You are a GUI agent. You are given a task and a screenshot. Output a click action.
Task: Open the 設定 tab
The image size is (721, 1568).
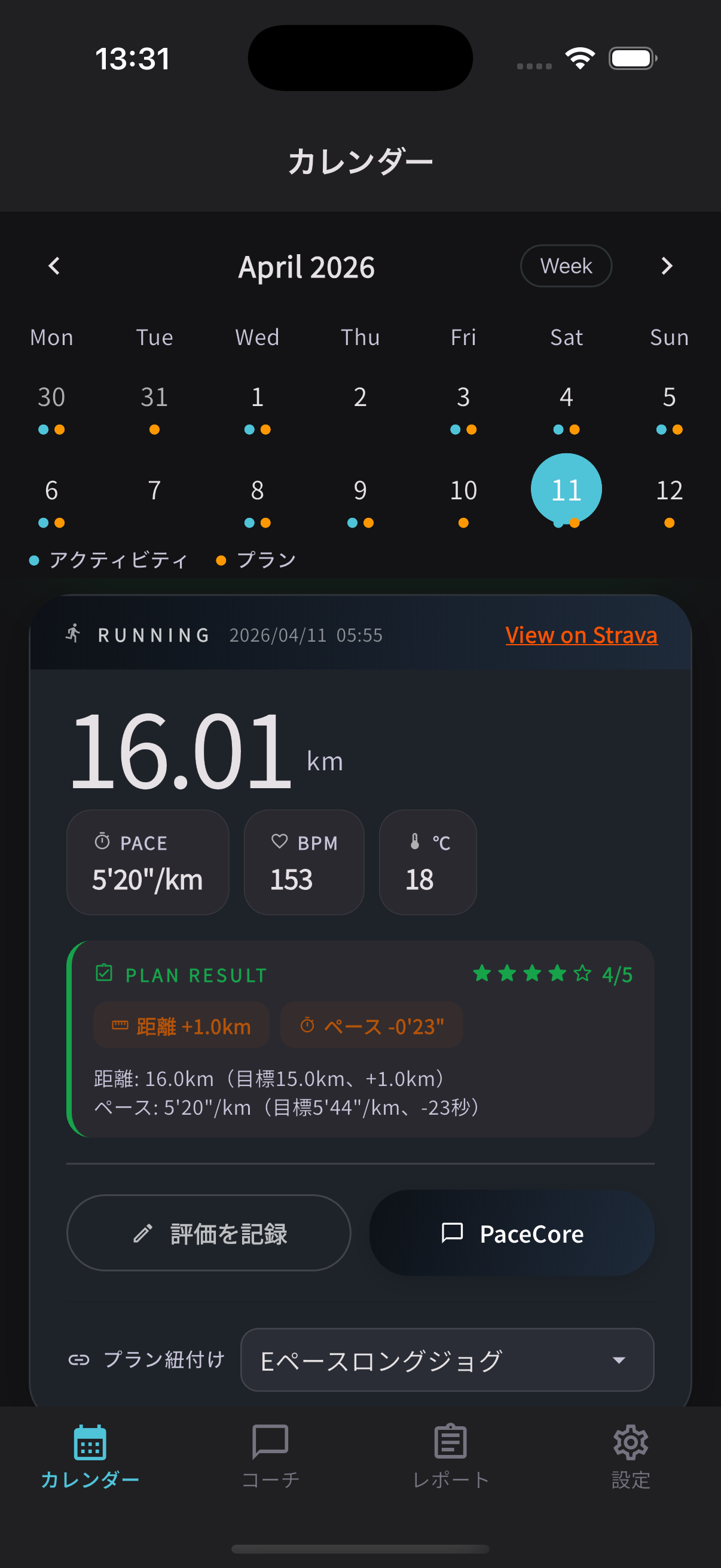(x=631, y=1456)
